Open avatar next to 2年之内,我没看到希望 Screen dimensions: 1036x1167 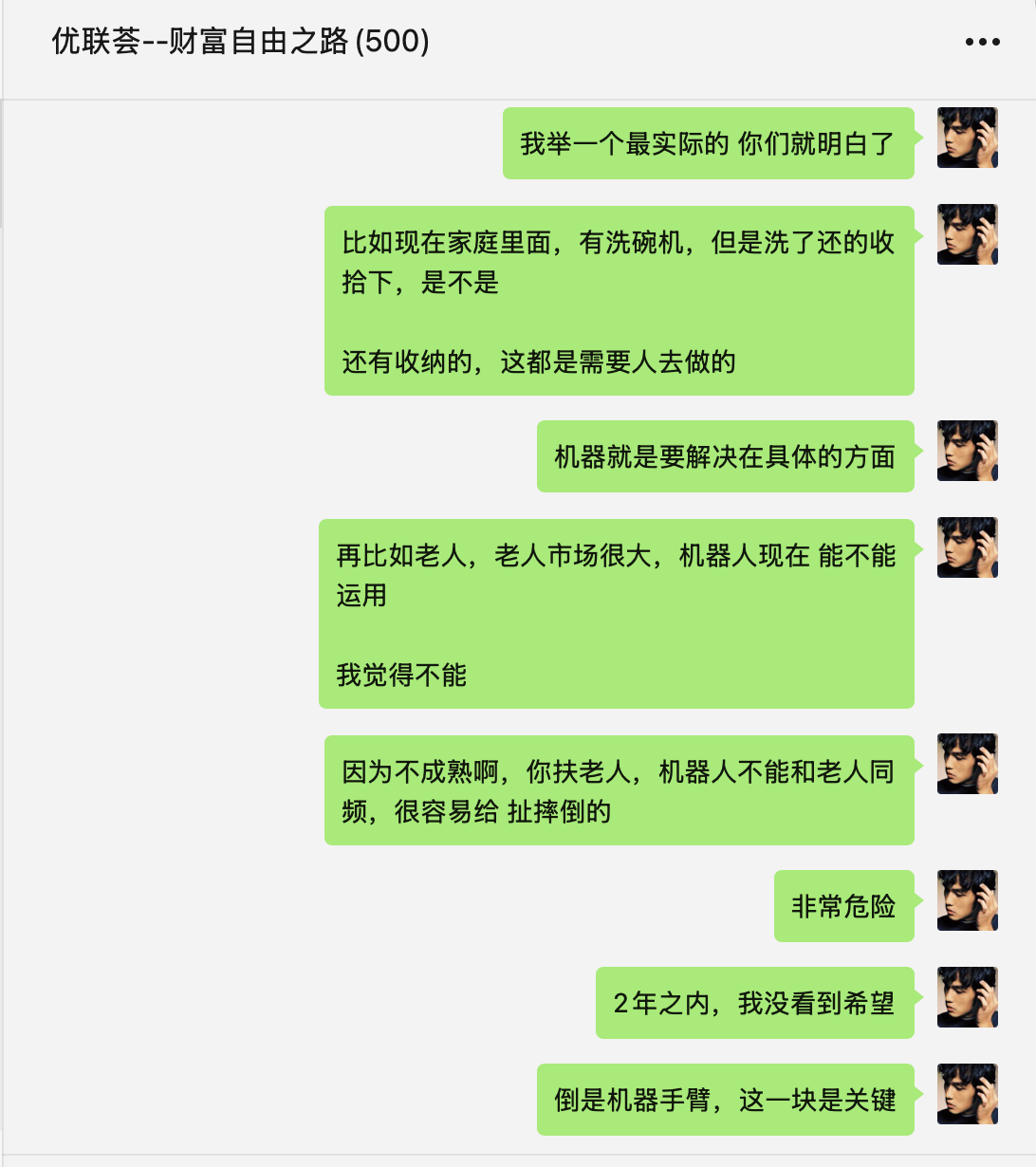tap(967, 997)
